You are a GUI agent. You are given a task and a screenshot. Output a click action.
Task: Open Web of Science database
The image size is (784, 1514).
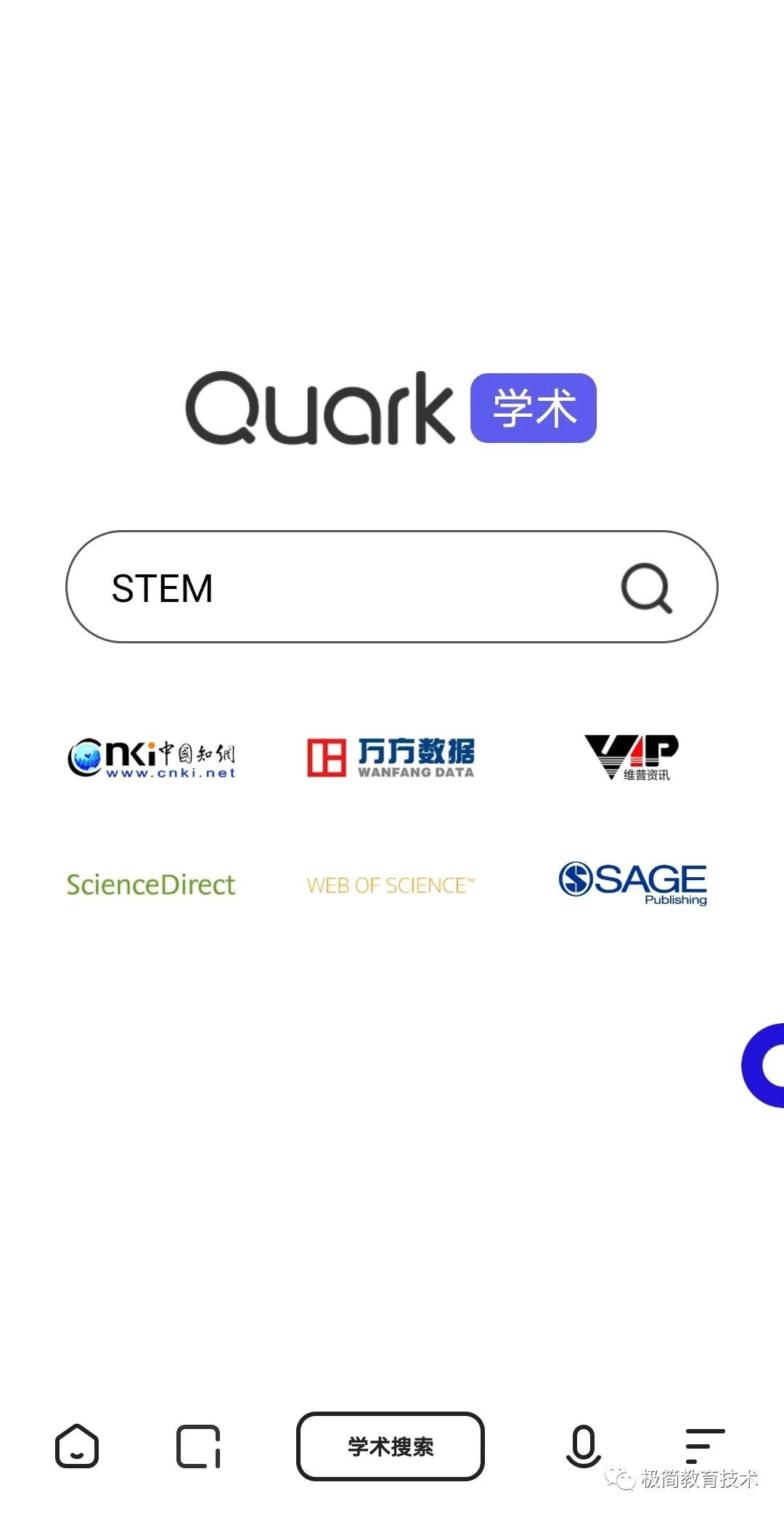[x=391, y=885]
